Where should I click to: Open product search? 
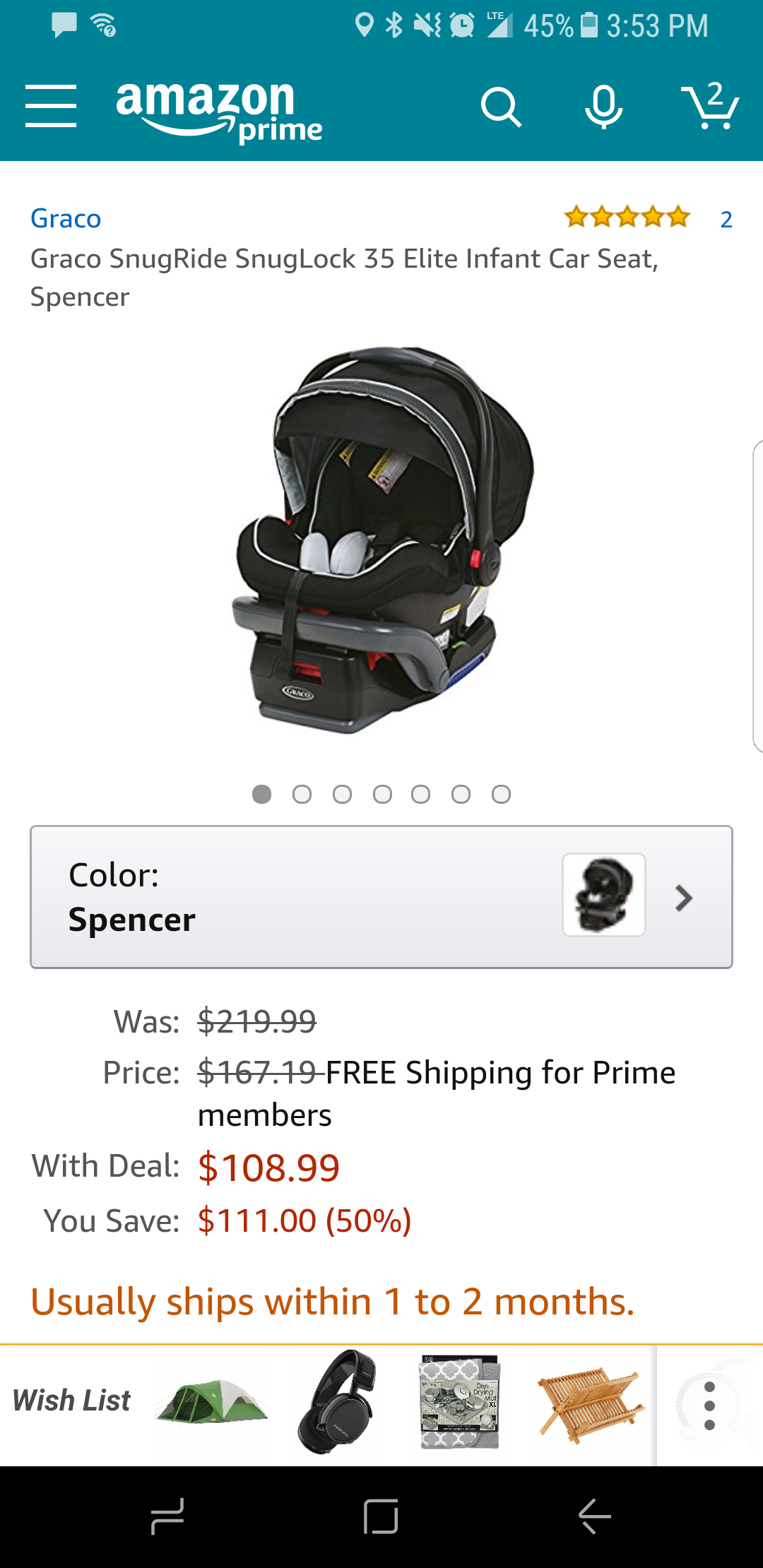click(500, 107)
